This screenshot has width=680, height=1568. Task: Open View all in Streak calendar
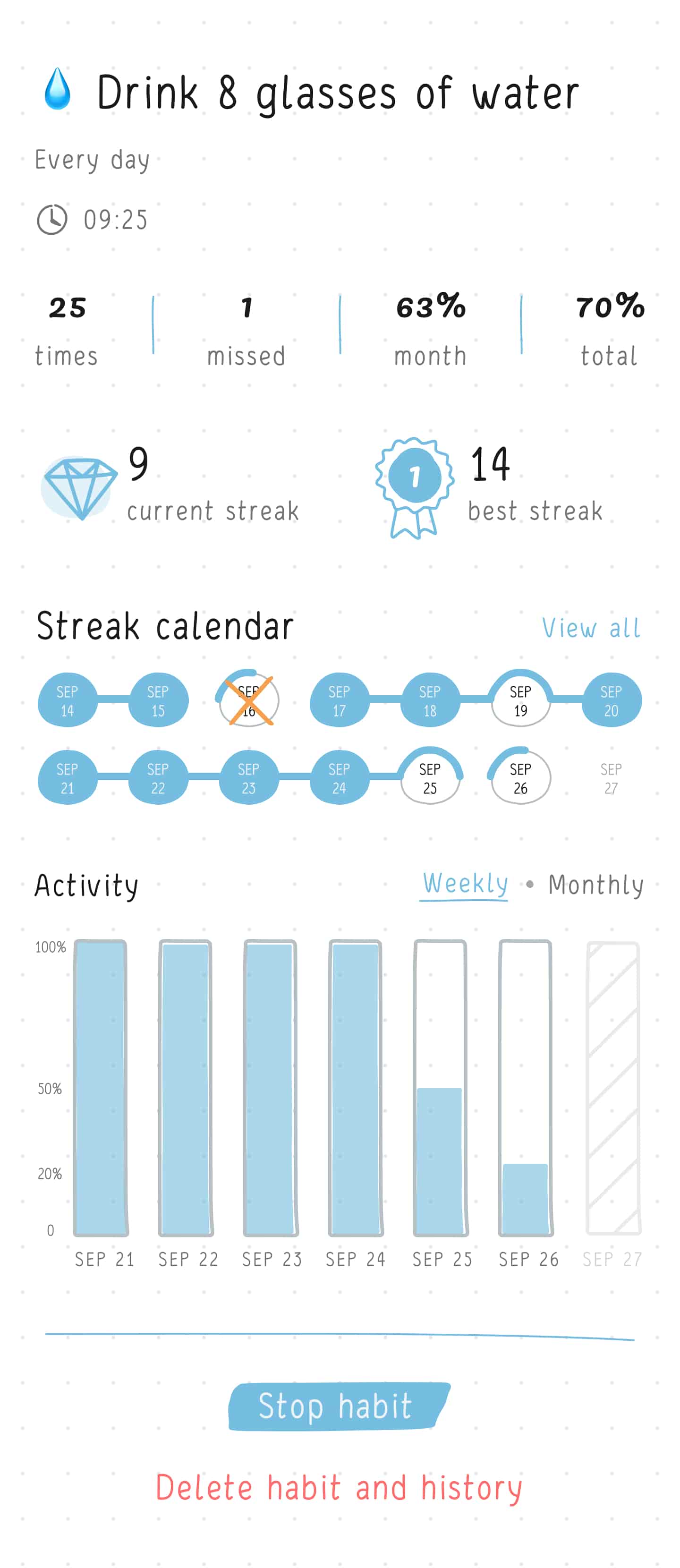[590, 628]
